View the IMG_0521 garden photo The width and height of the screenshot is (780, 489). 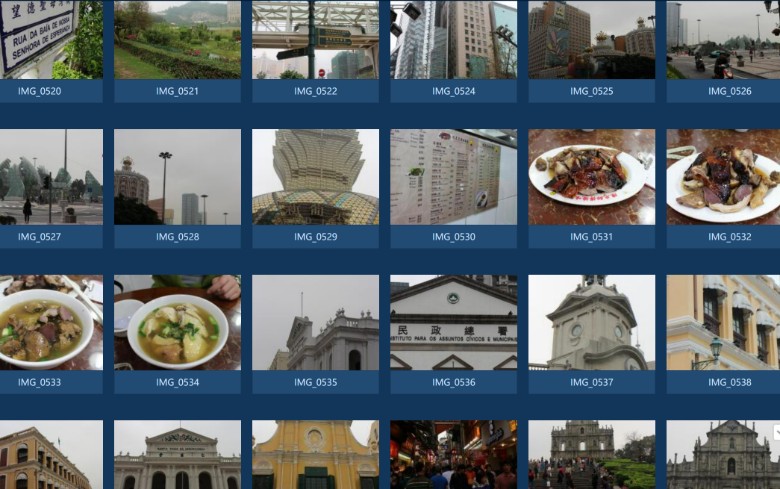tap(177, 40)
